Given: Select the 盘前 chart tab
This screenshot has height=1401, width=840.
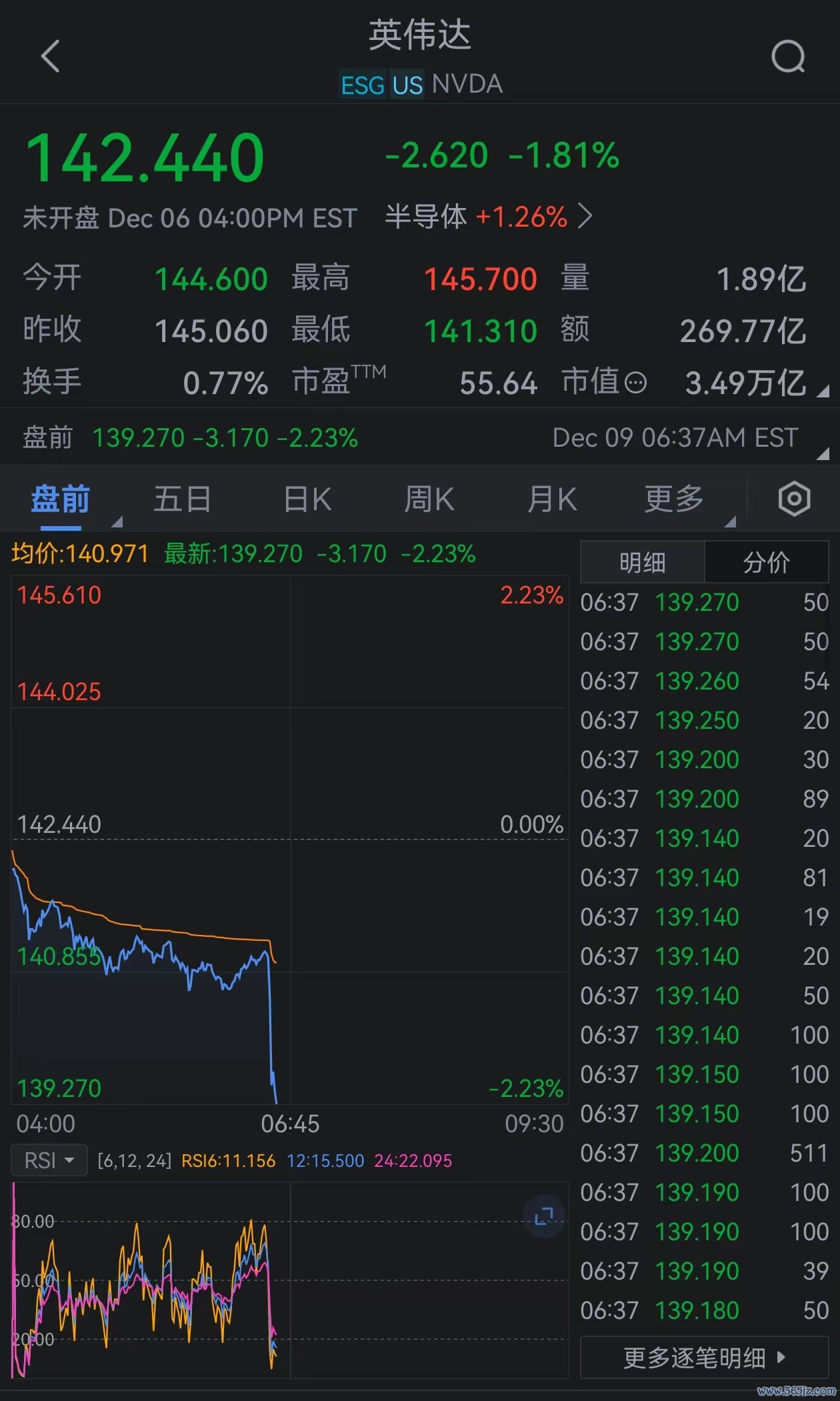Looking at the screenshot, I should coord(61,499).
